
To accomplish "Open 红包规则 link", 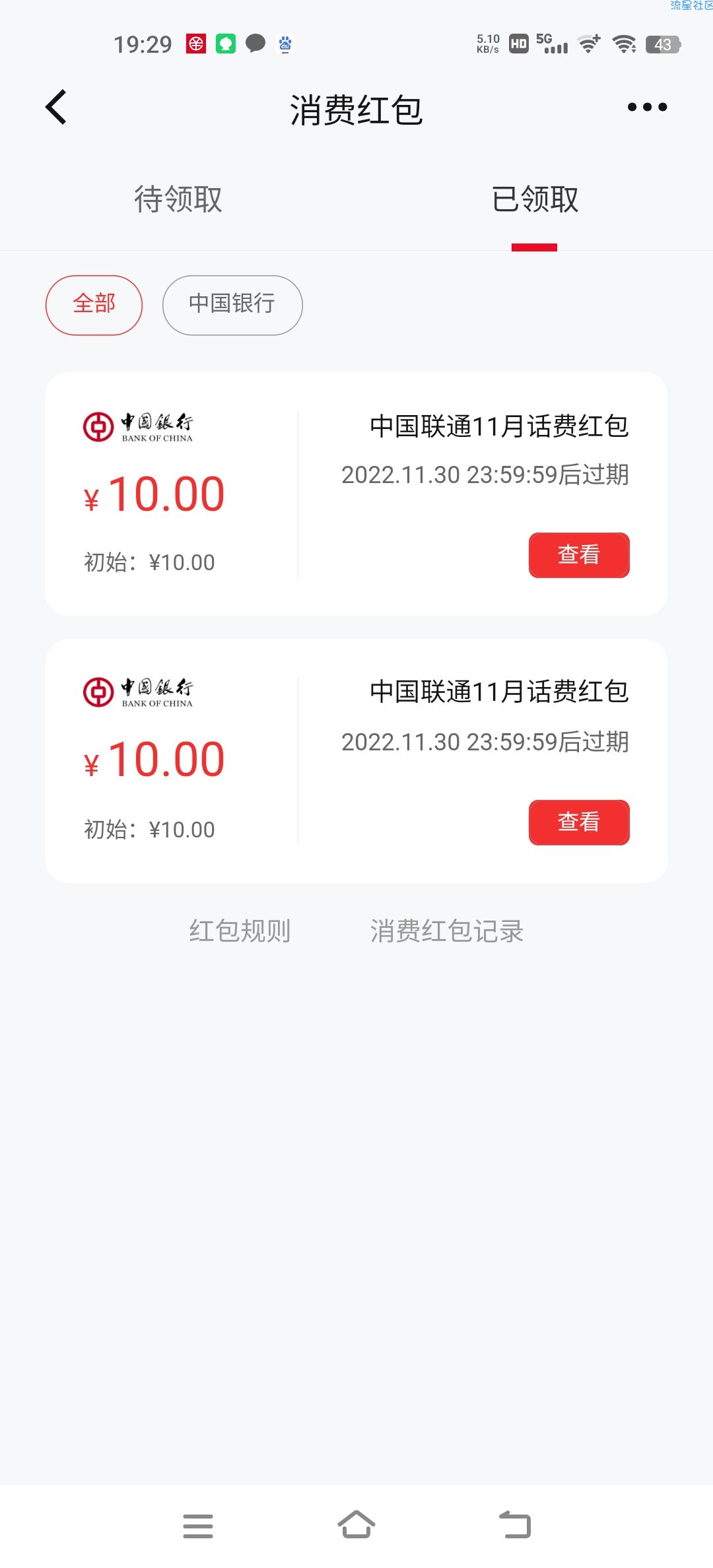I will point(240,931).
